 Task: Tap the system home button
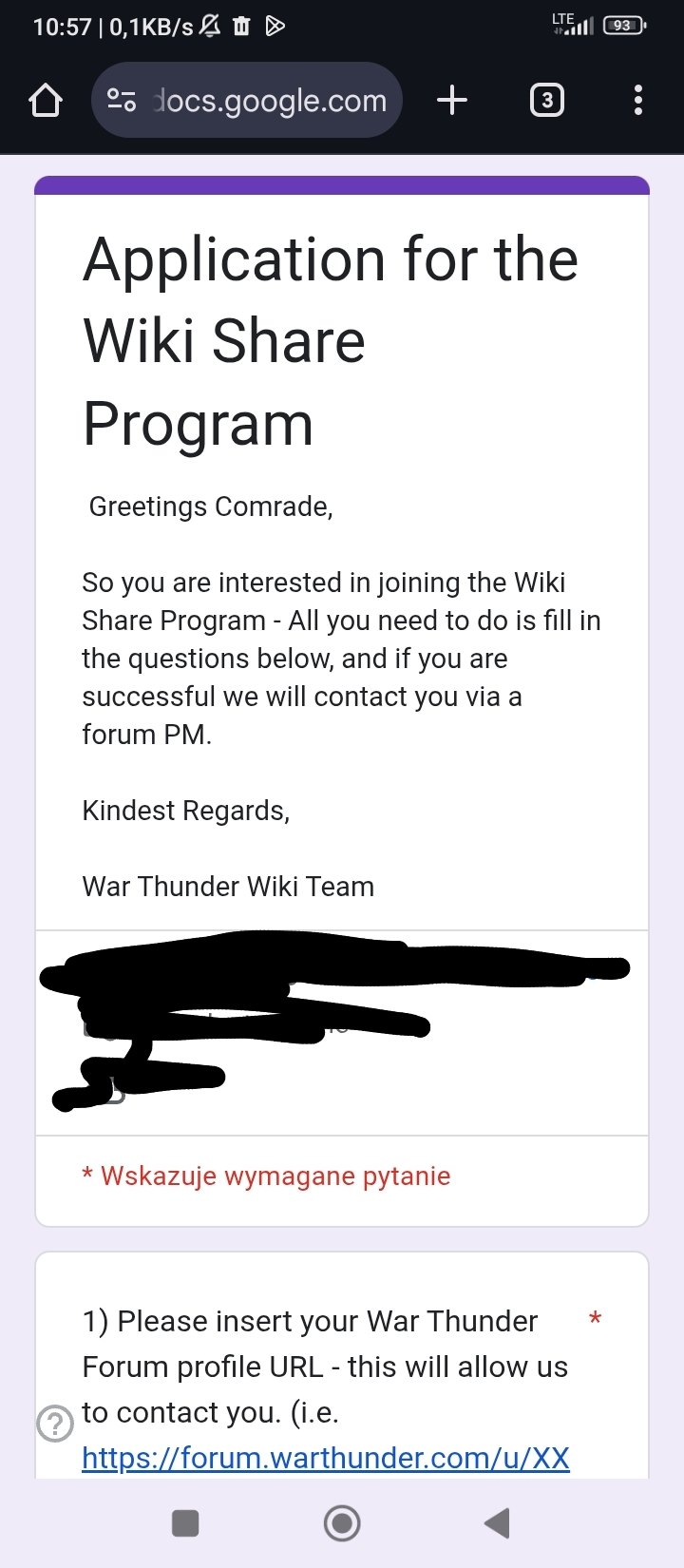(x=342, y=1523)
